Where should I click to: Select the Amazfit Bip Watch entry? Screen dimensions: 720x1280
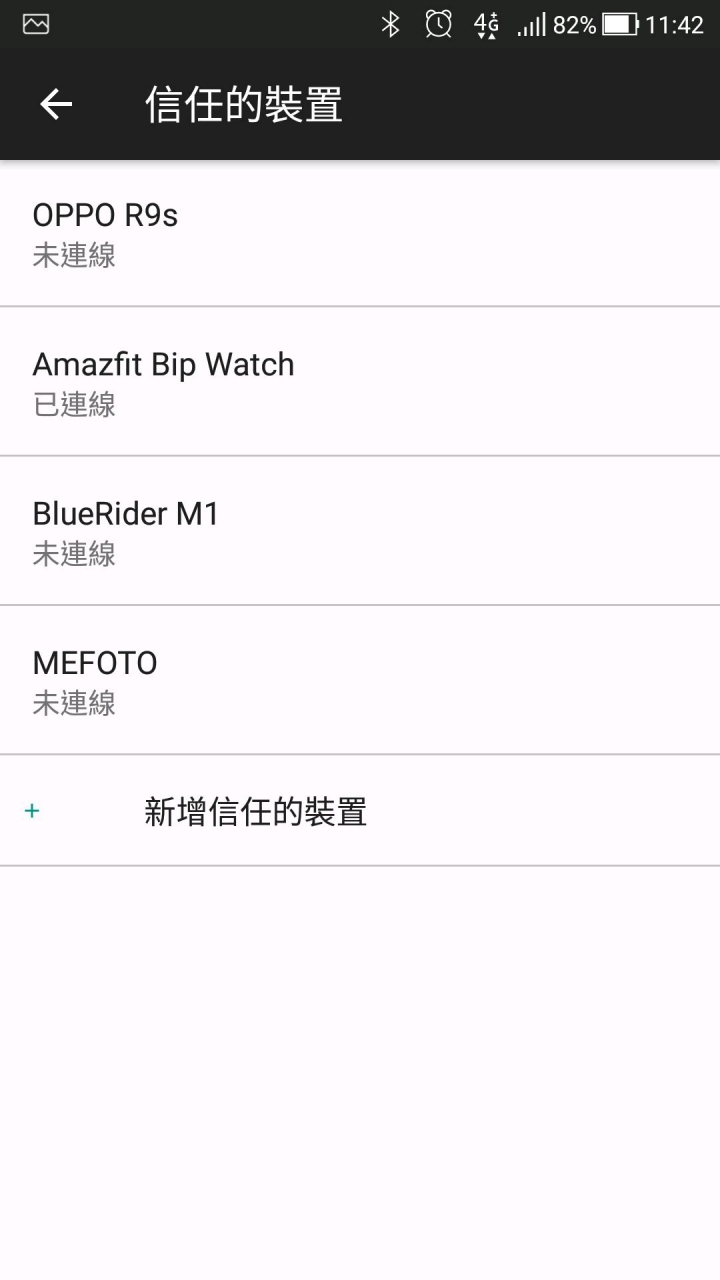(x=360, y=381)
